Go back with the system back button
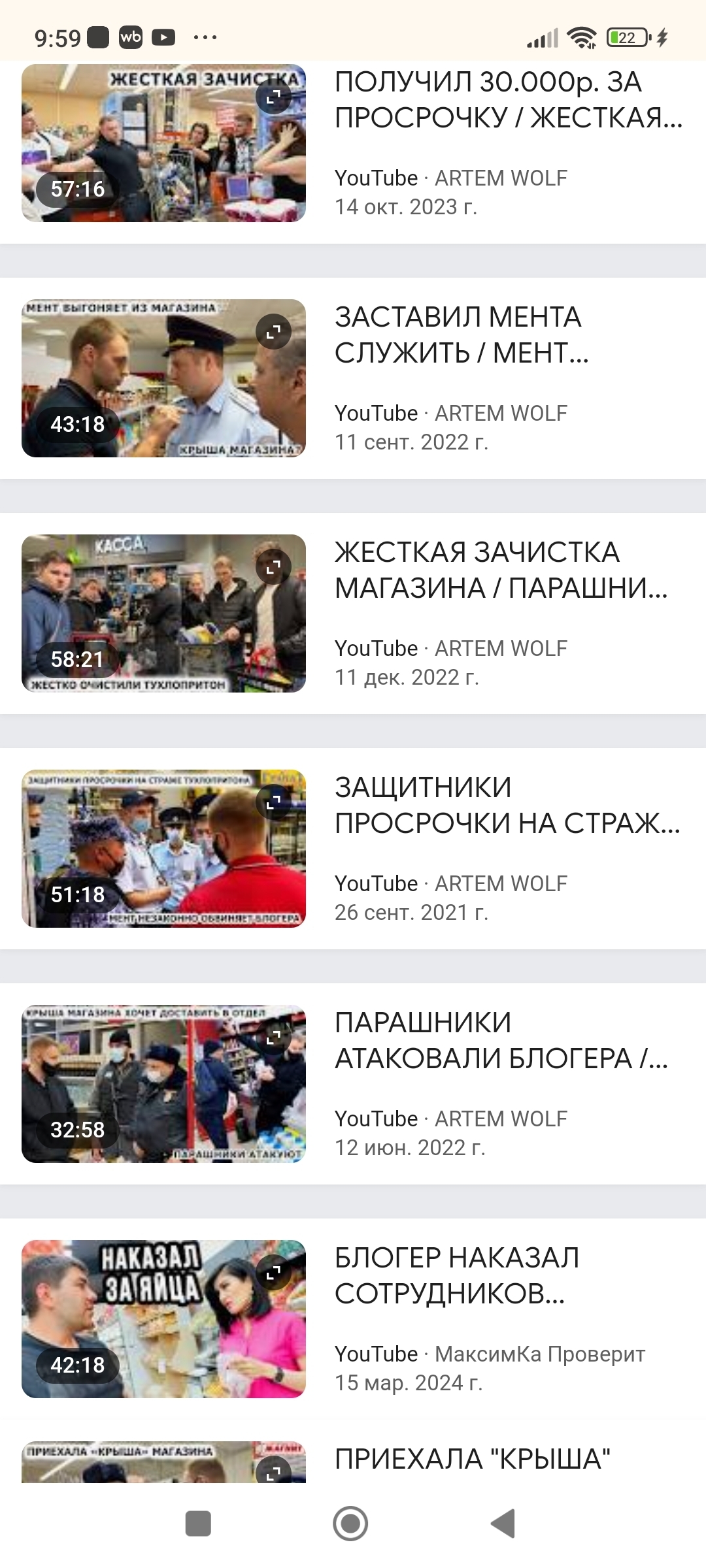The image size is (706, 1568). (503, 1524)
